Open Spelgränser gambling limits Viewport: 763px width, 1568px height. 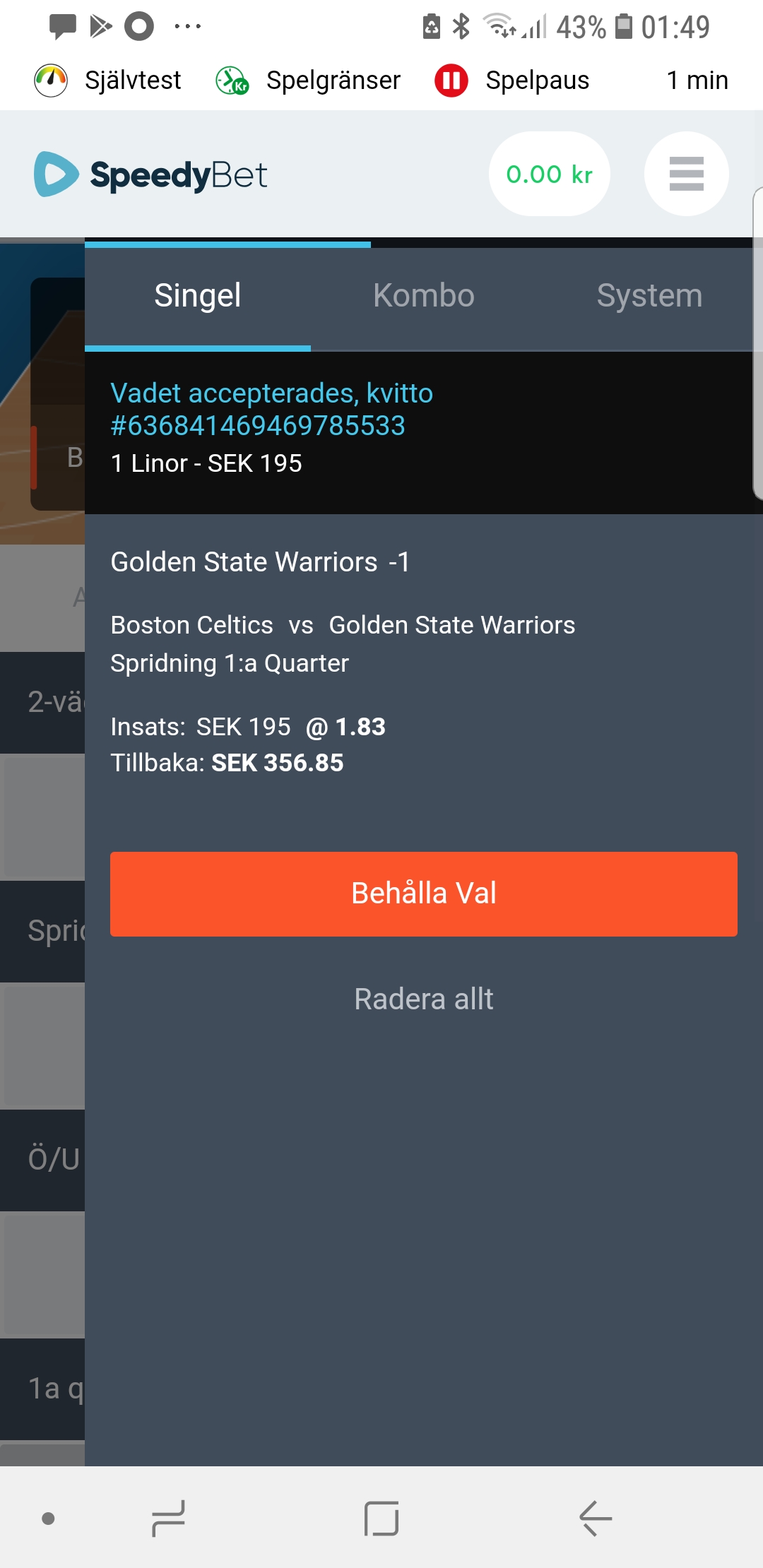[x=309, y=81]
